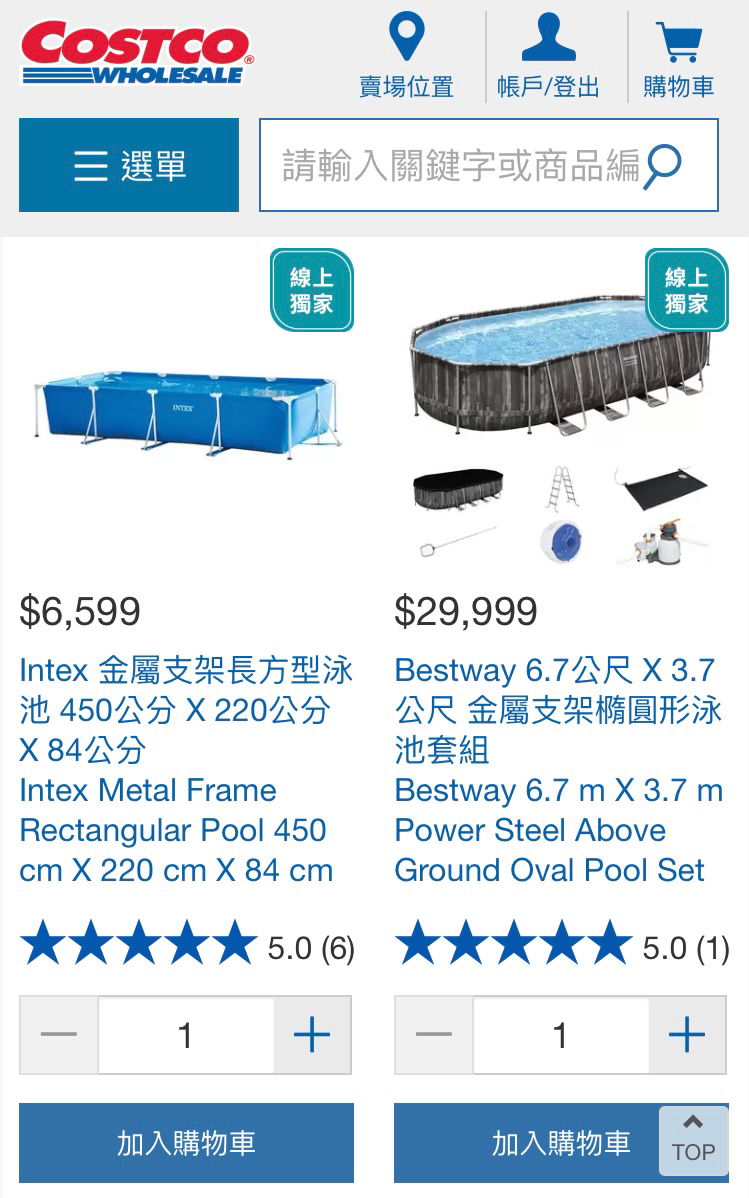Increase quantity for Bestway pool set
749x1198 pixels.
687,1035
